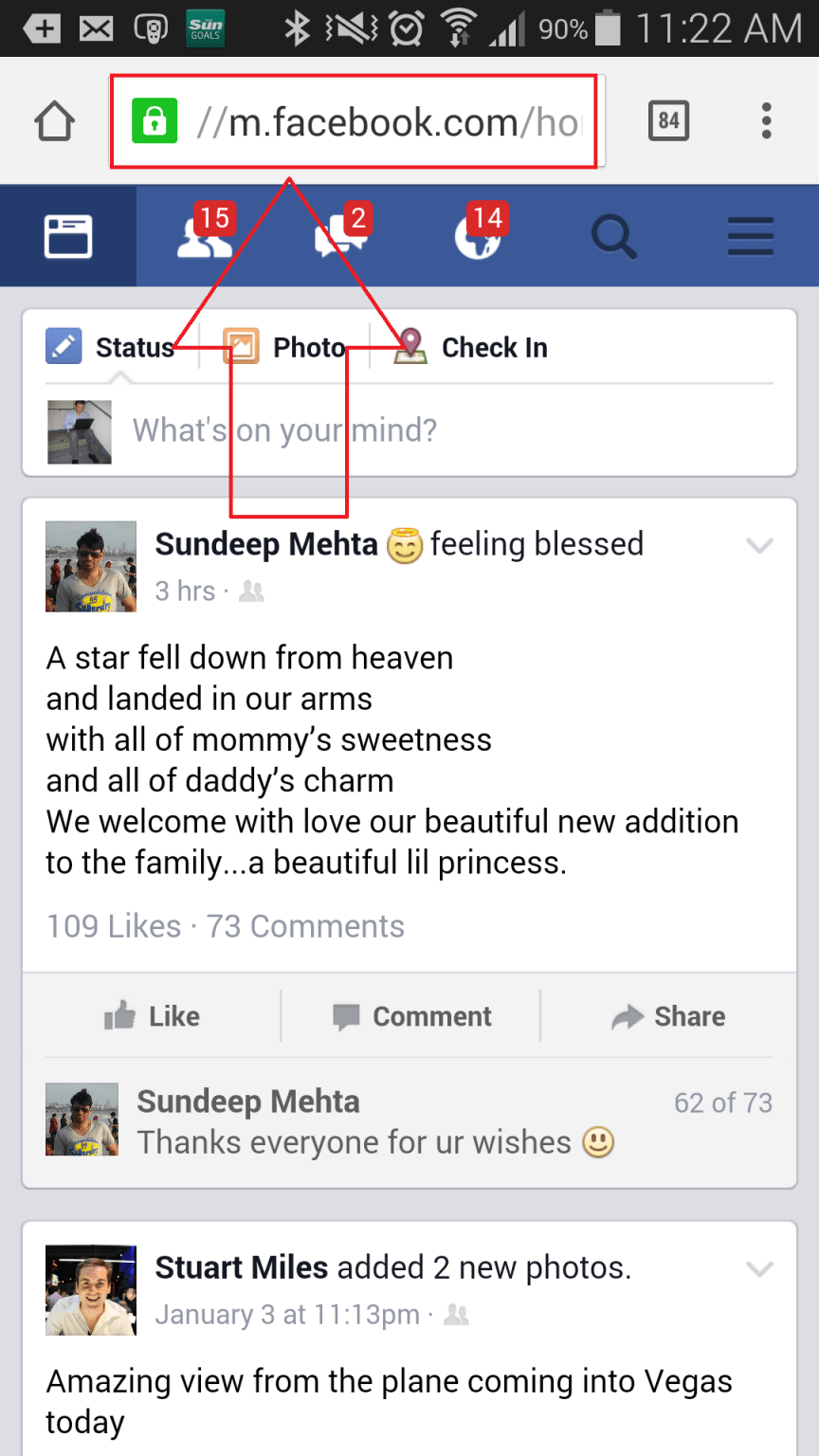Select the Status composer option
The height and width of the screenshot is (1456, 819).
(x=111, y=348)
